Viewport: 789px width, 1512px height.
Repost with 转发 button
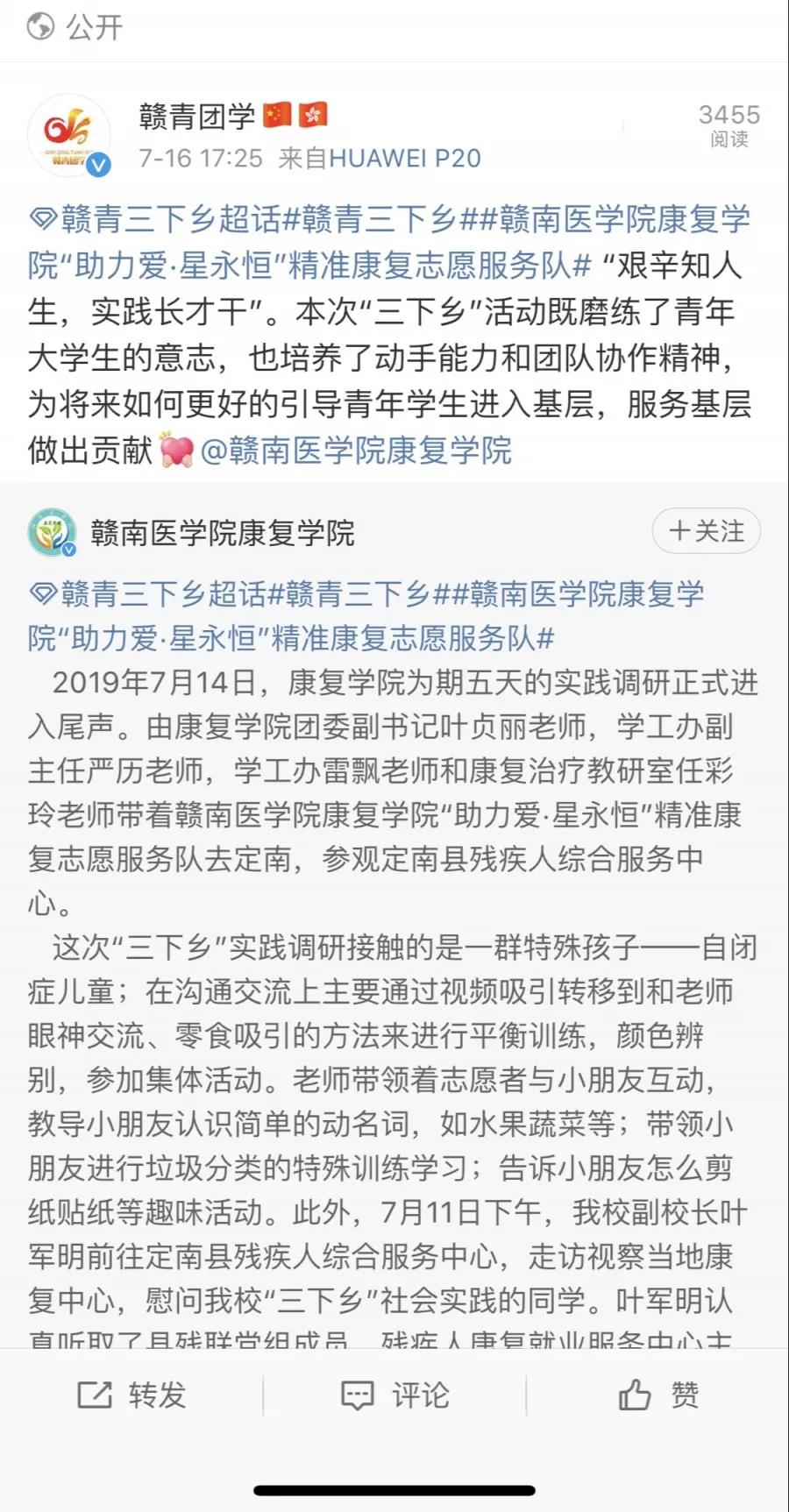pos(131,1395)
